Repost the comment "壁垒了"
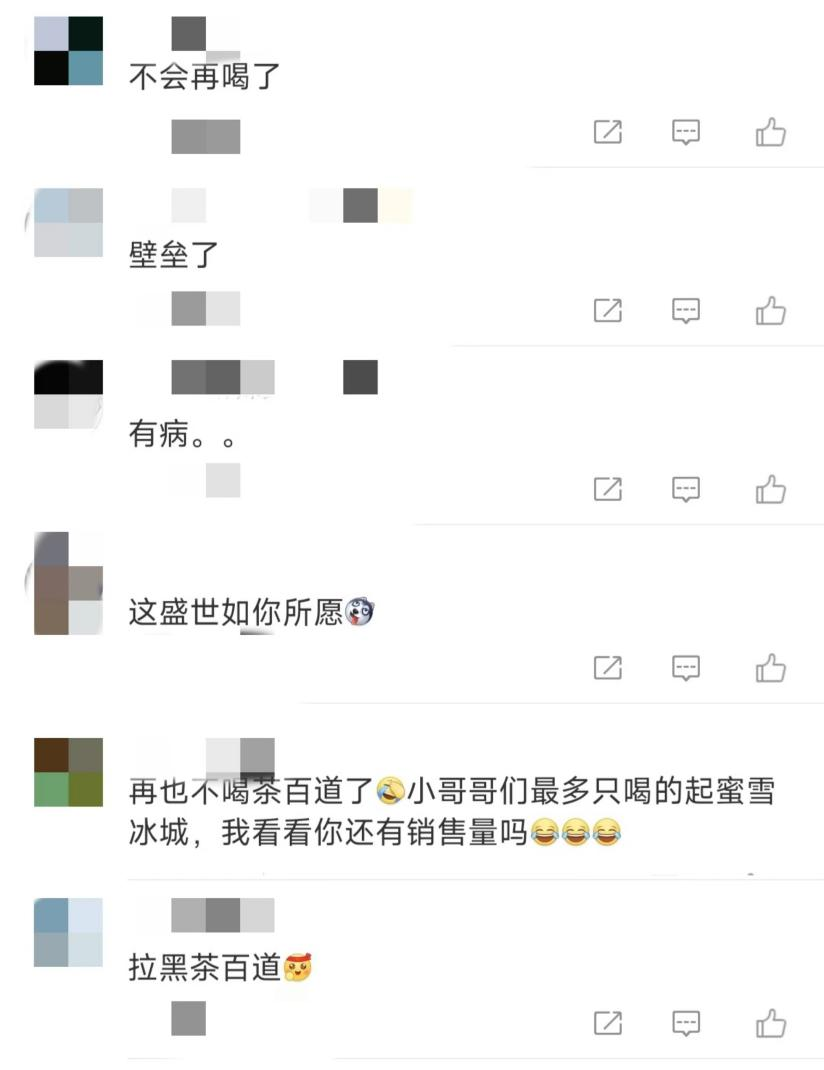Screen dimensions: 824x1070 608,311
